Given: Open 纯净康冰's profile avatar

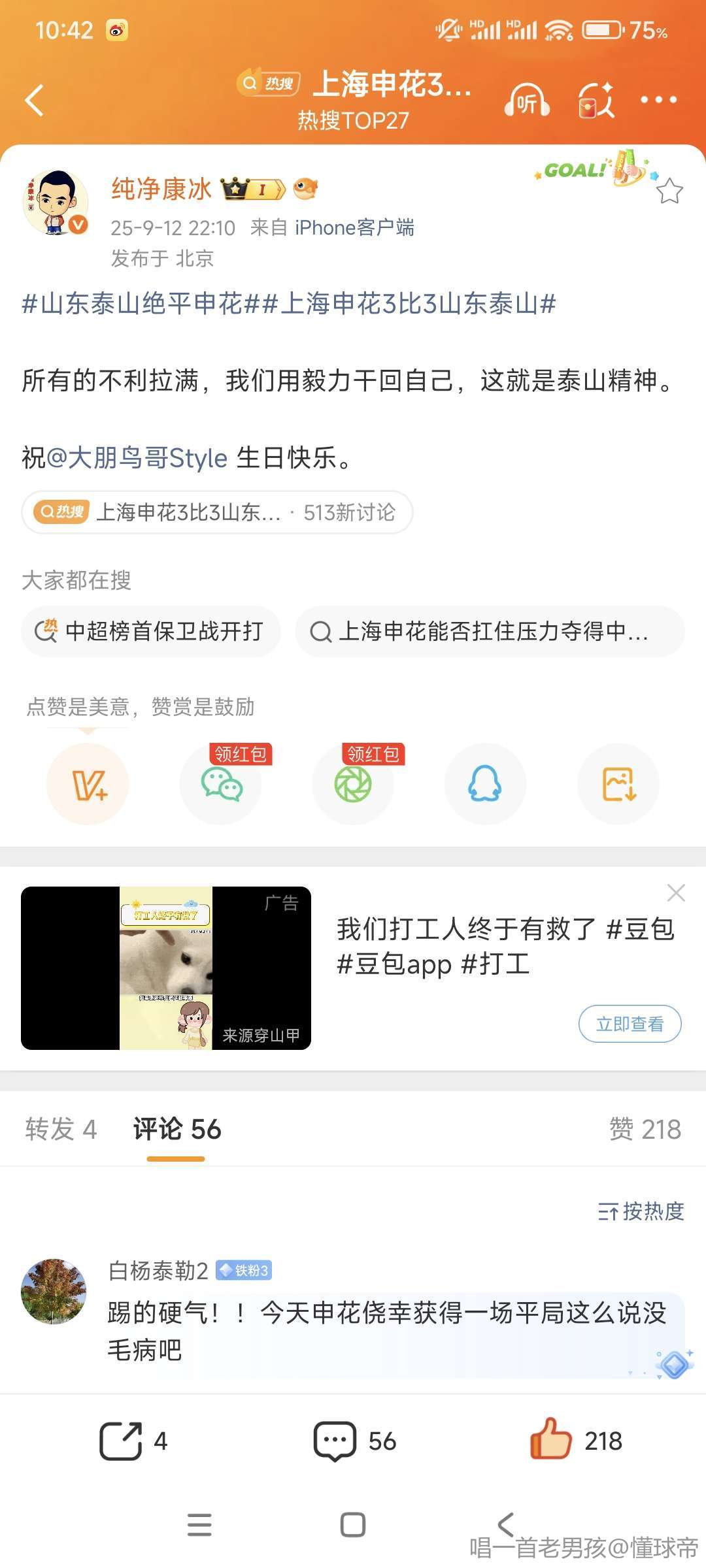Looking at the screenshot, I should tap(55, 203).
